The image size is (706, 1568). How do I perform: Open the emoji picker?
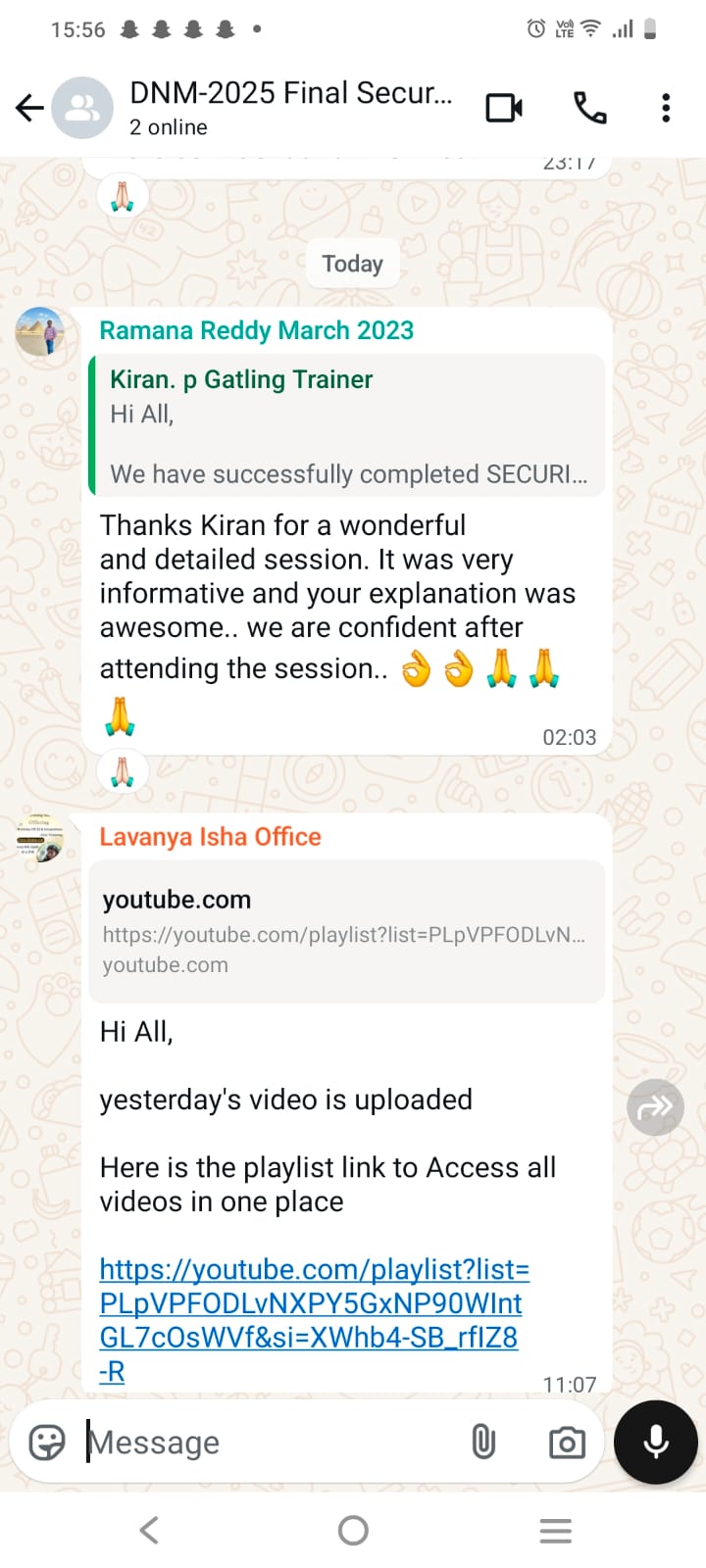[x=47, y=1442]
